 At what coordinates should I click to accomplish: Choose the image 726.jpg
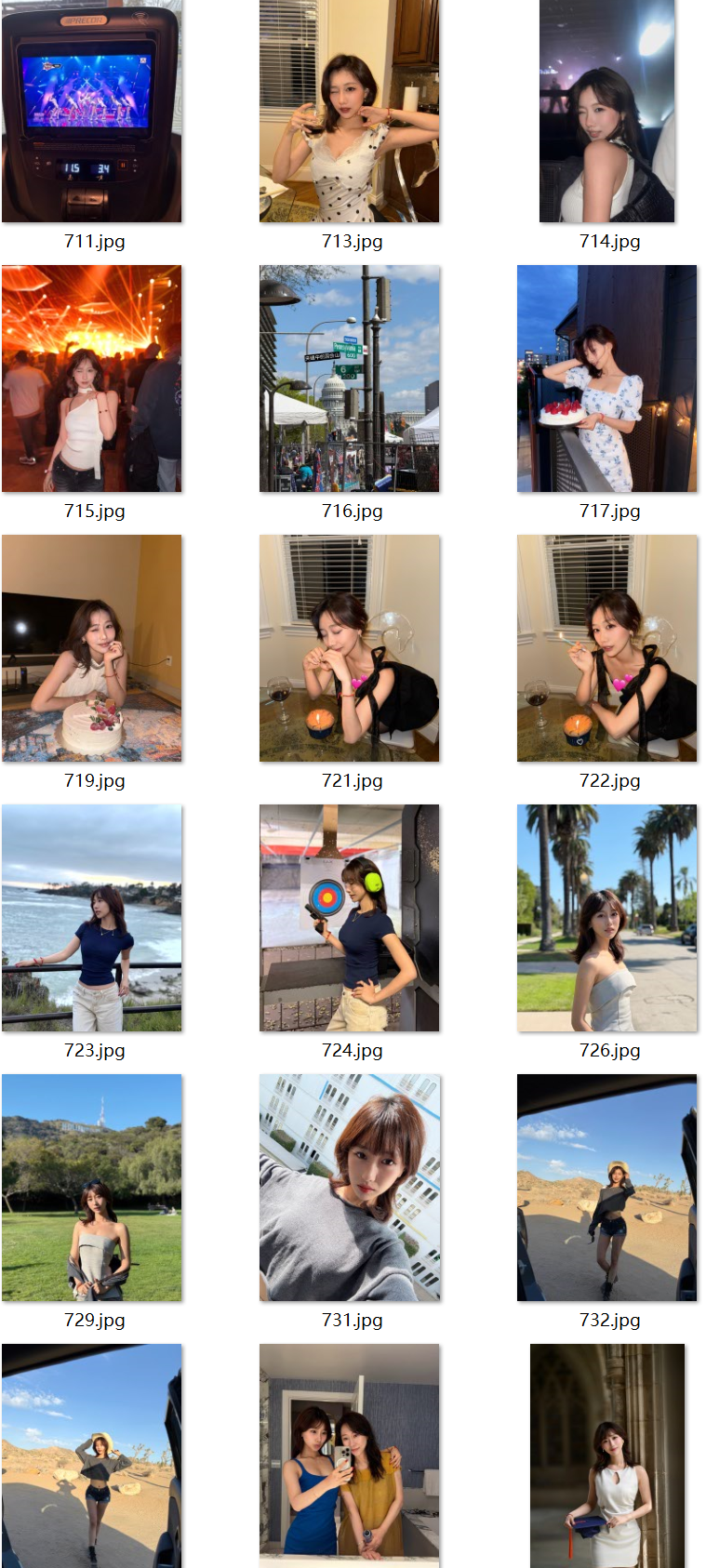[606, 918]
